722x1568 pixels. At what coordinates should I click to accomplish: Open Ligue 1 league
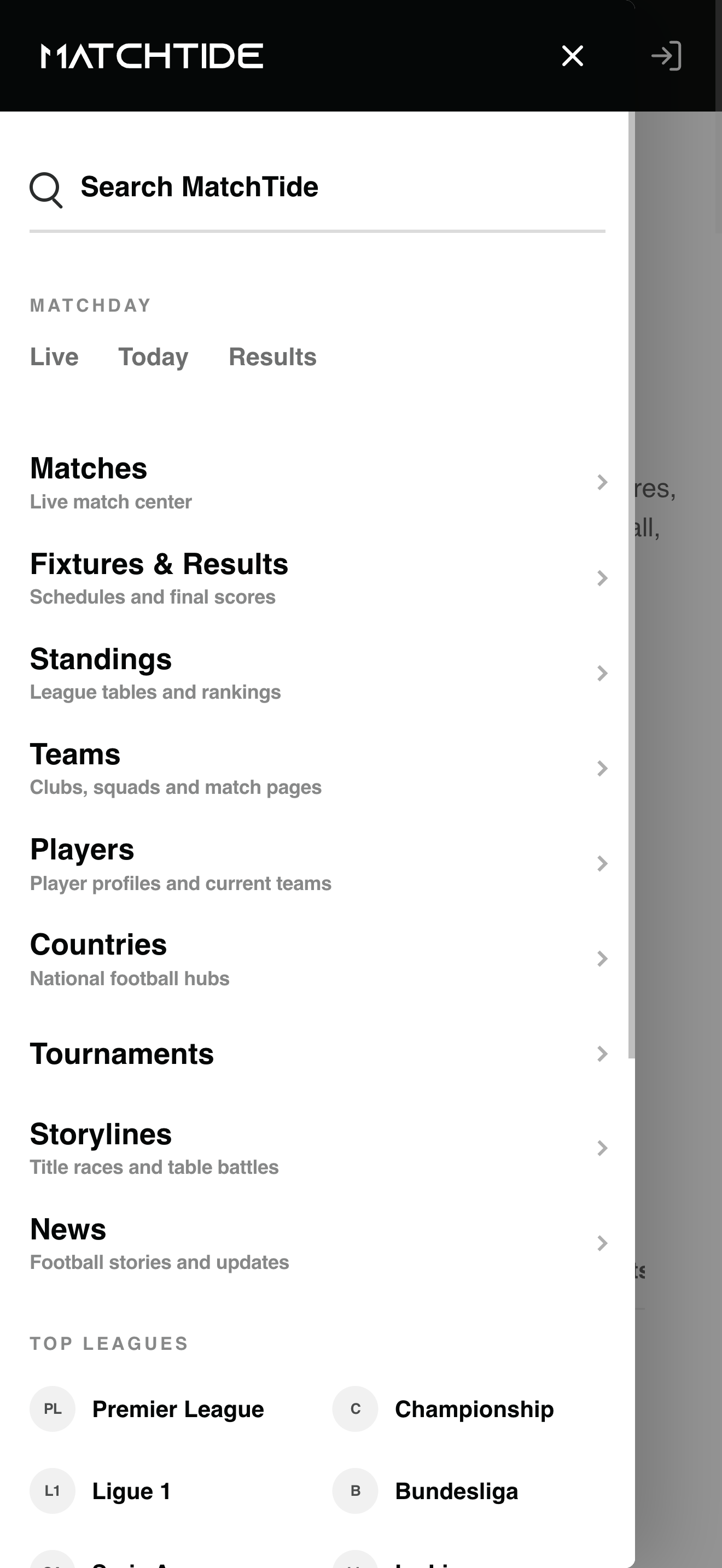[101, 1491]
